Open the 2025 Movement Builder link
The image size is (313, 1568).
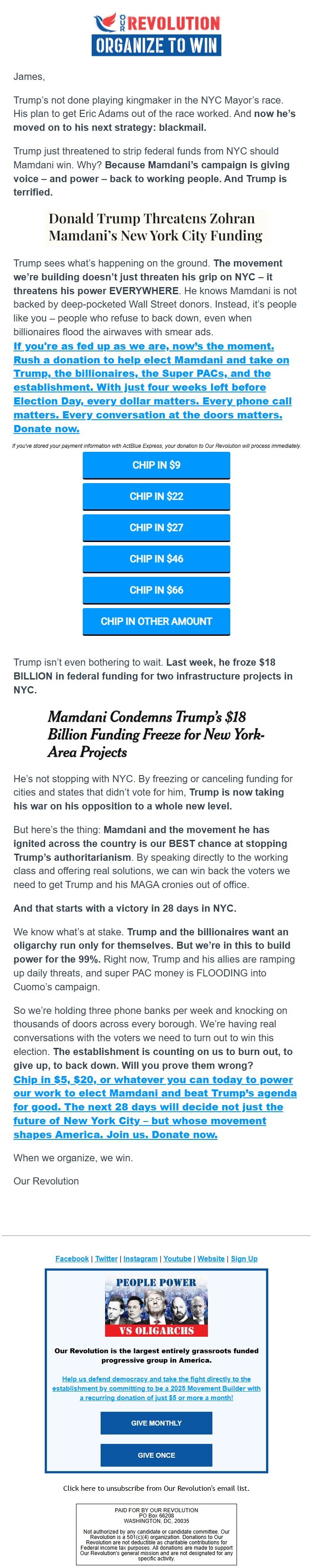[x=156, y=1388]
